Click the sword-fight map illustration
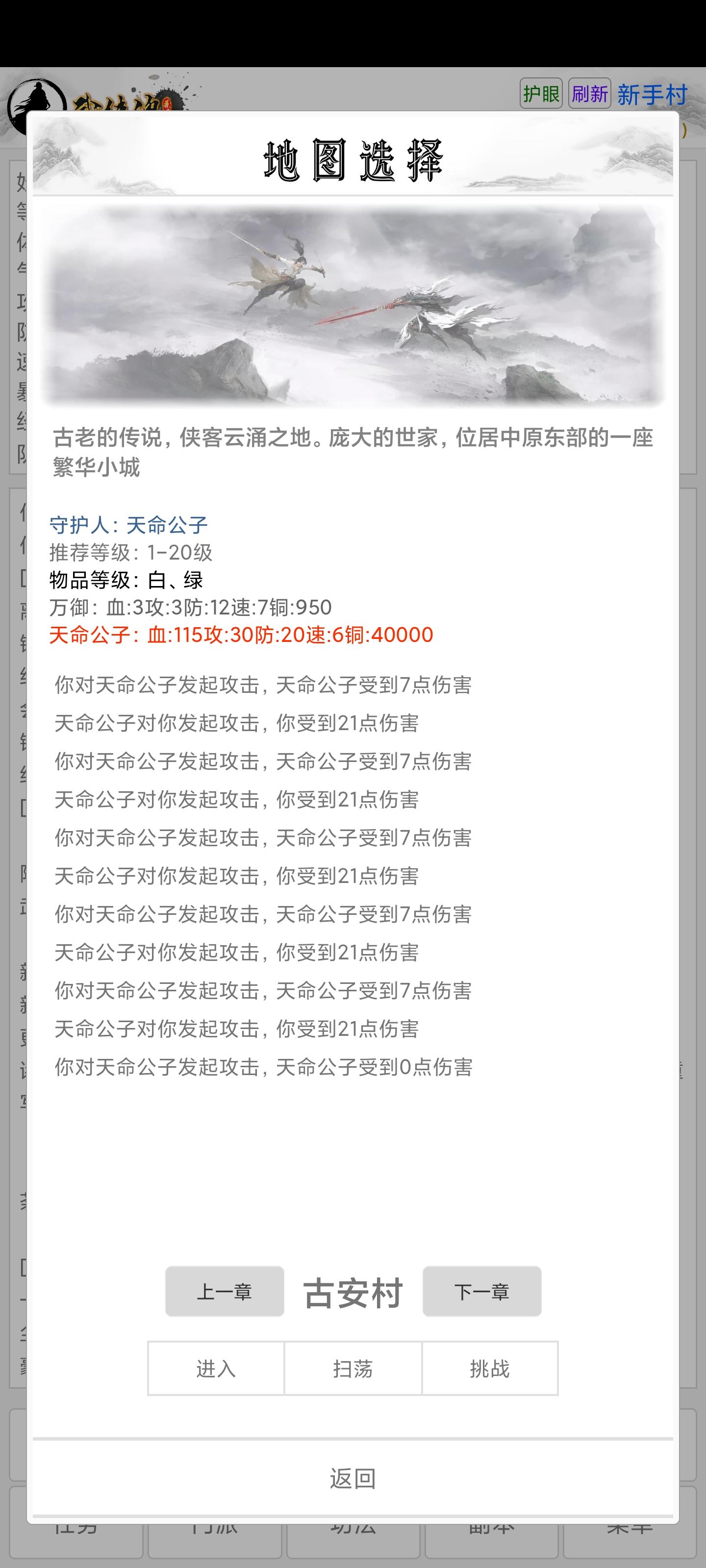This screenshot has height=1568, width=706. coord(353,304)
